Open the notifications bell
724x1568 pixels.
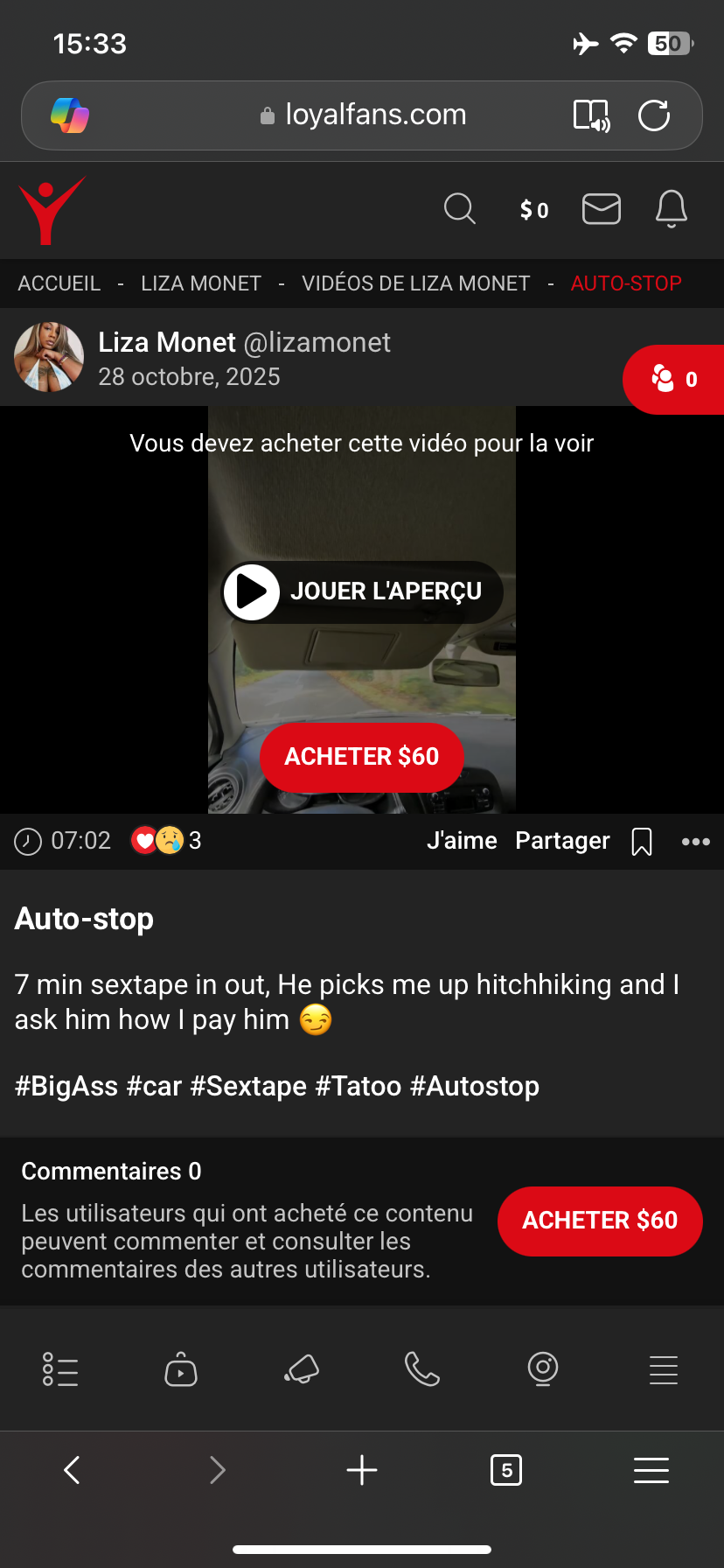pyautogui.click(x=672, y=209)
